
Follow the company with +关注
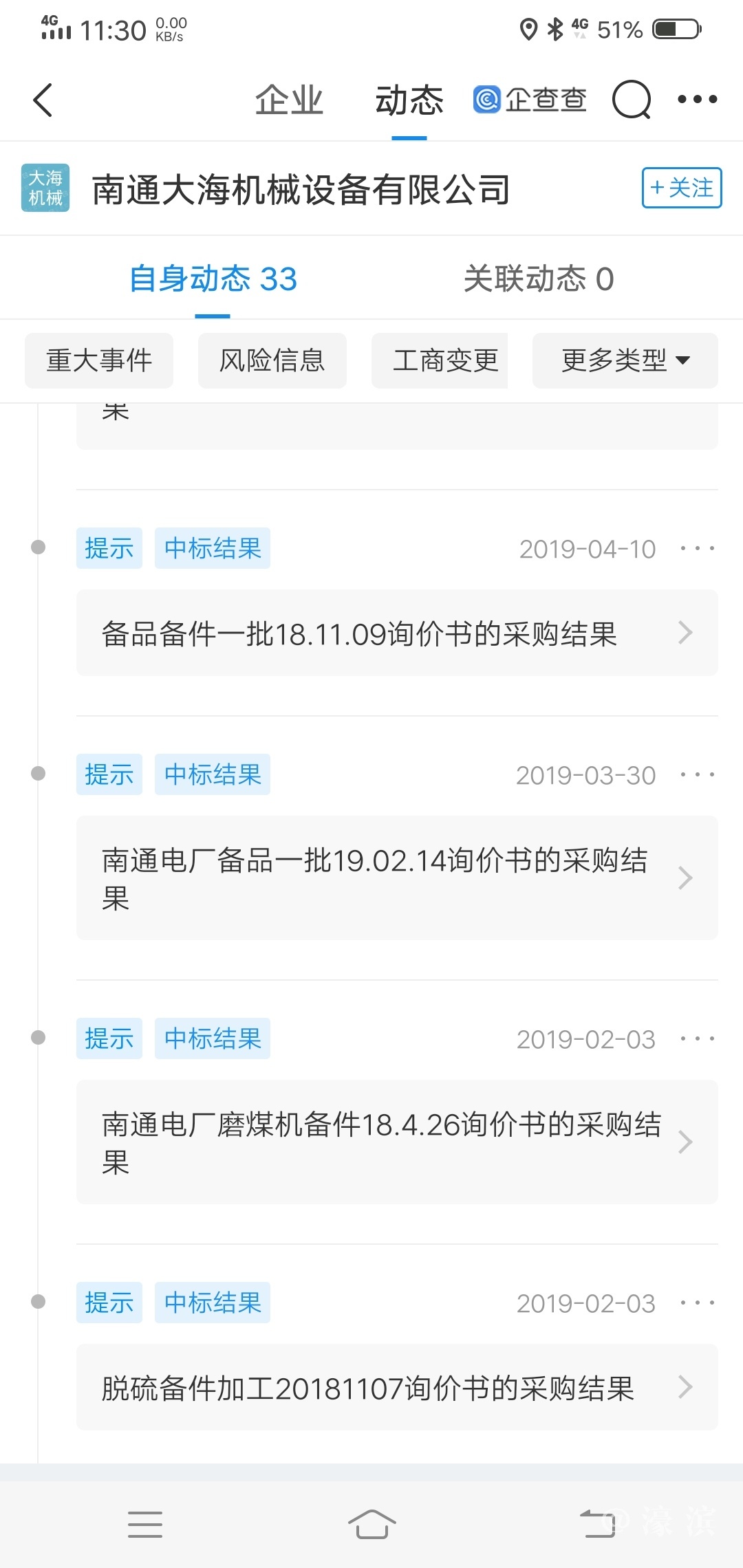681,188
